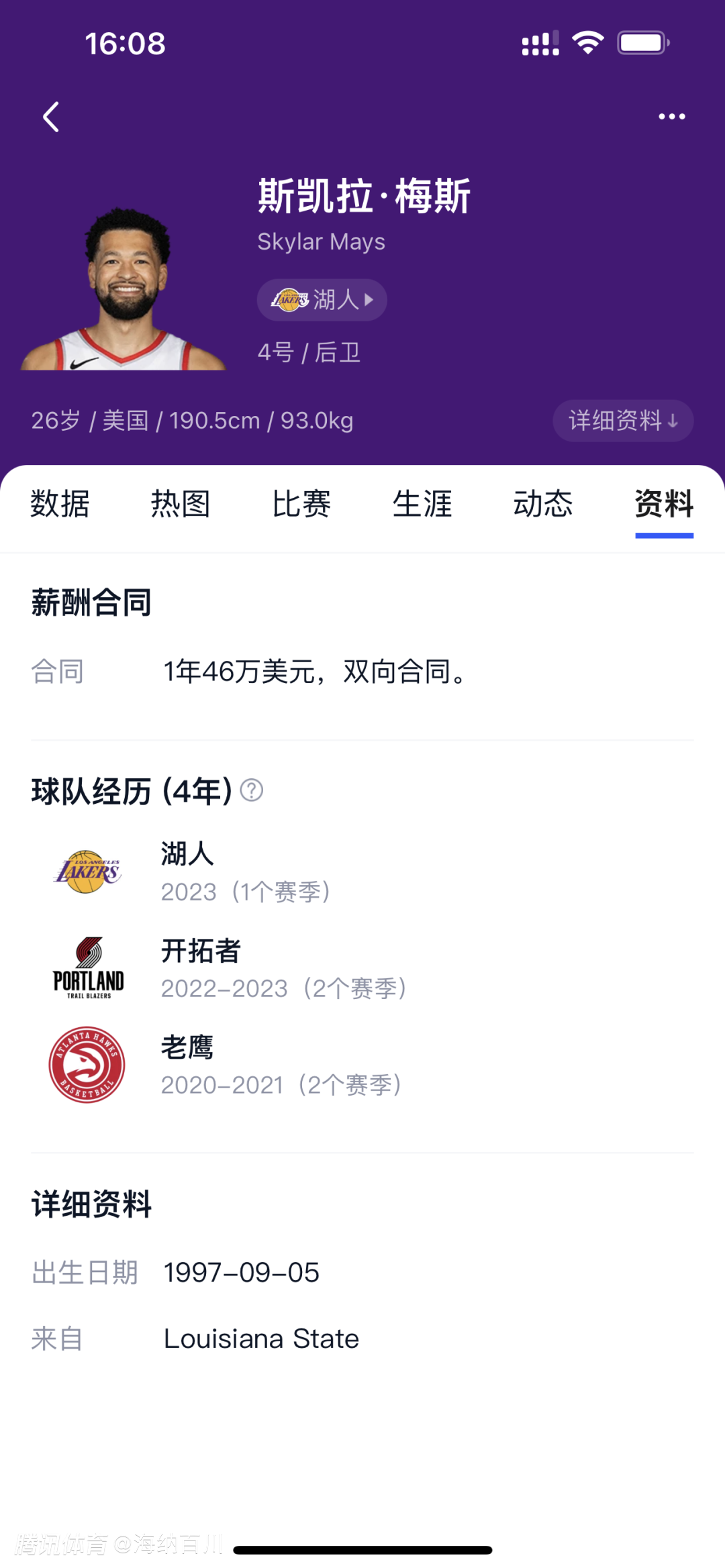Open the three-dot overflow menu
725x1568 pixels.
(671, 117)
